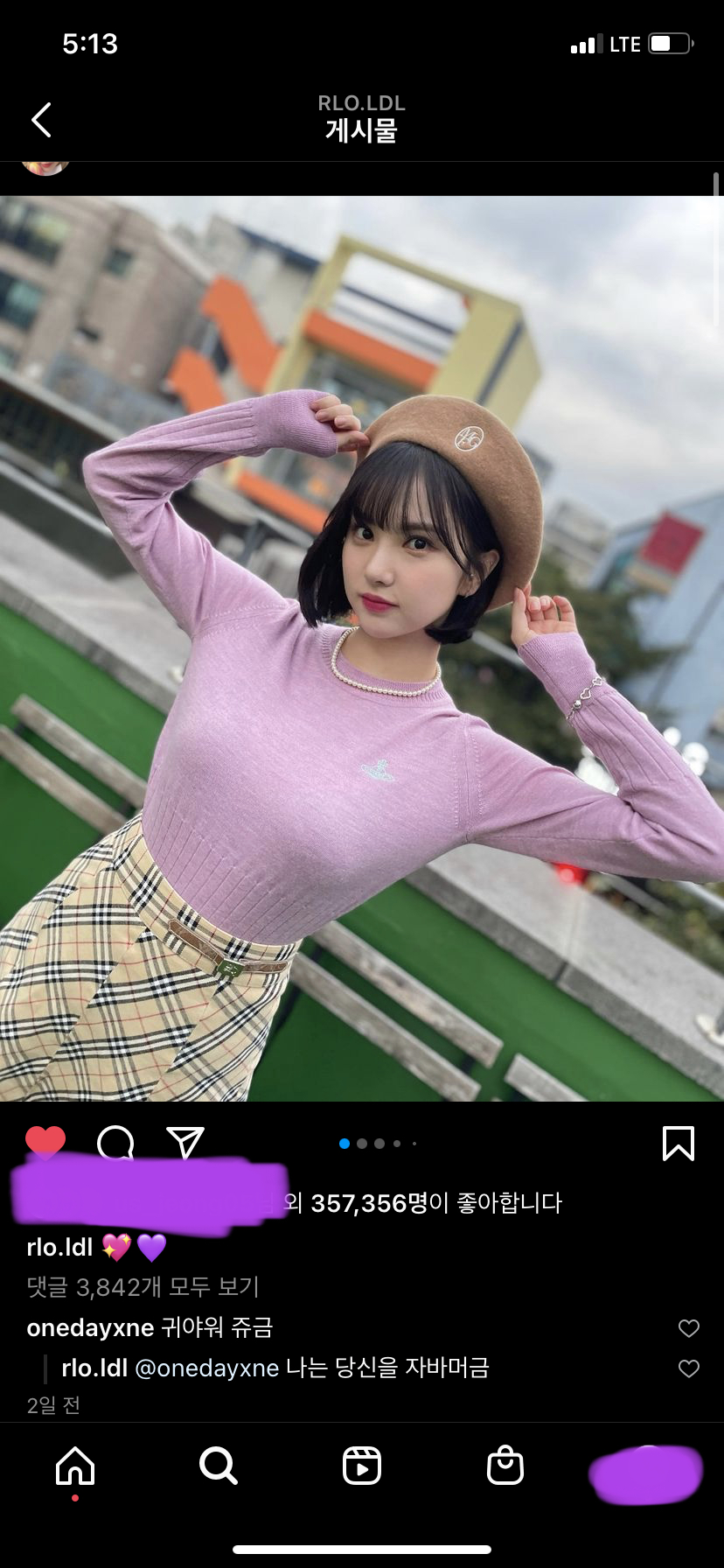Tap the @onedayxne mention in the reply
Image resolution: width=724 pixels, height=1568 pixels.
pos(207,1368)
